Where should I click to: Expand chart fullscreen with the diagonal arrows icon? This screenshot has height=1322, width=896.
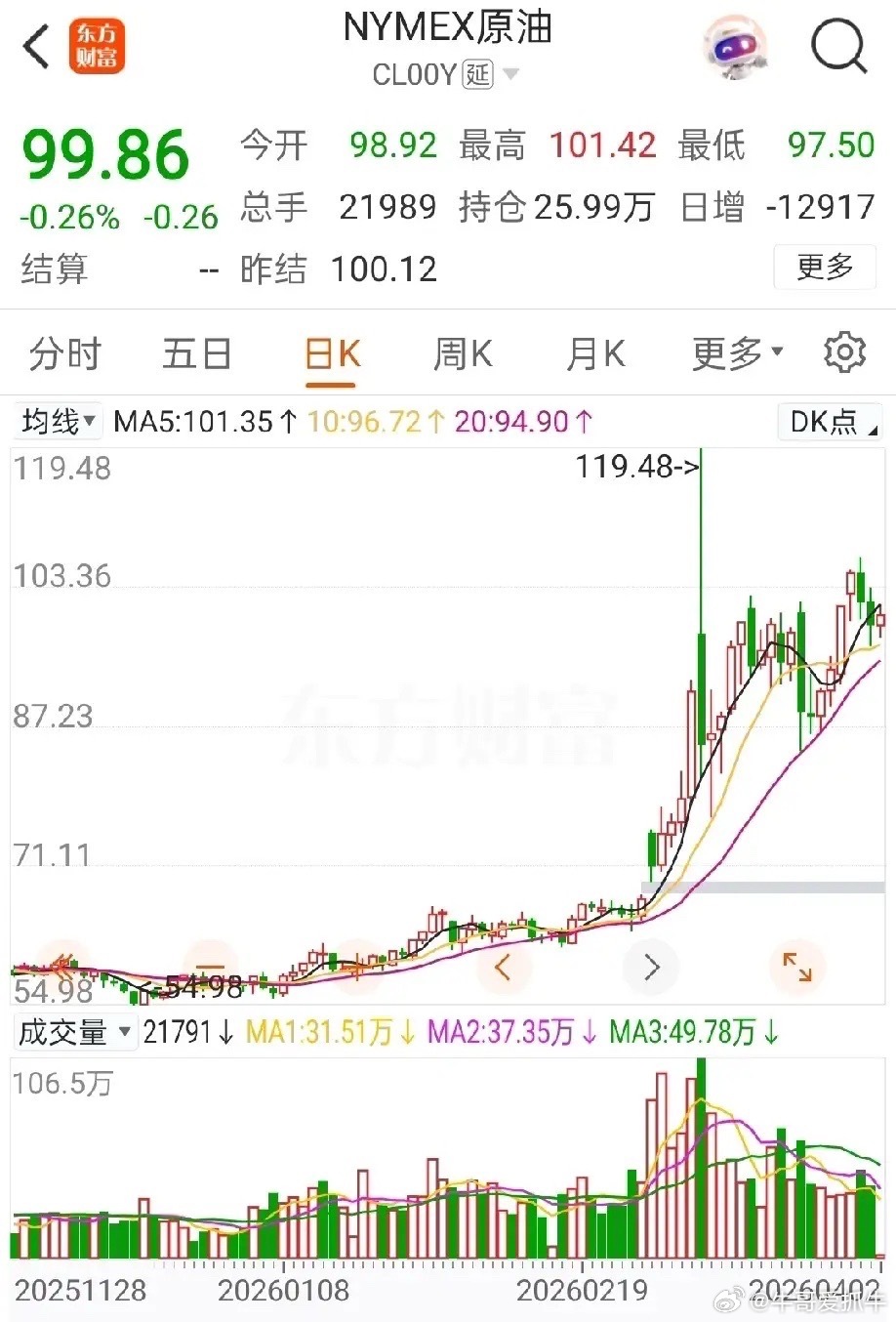[797, 967]
